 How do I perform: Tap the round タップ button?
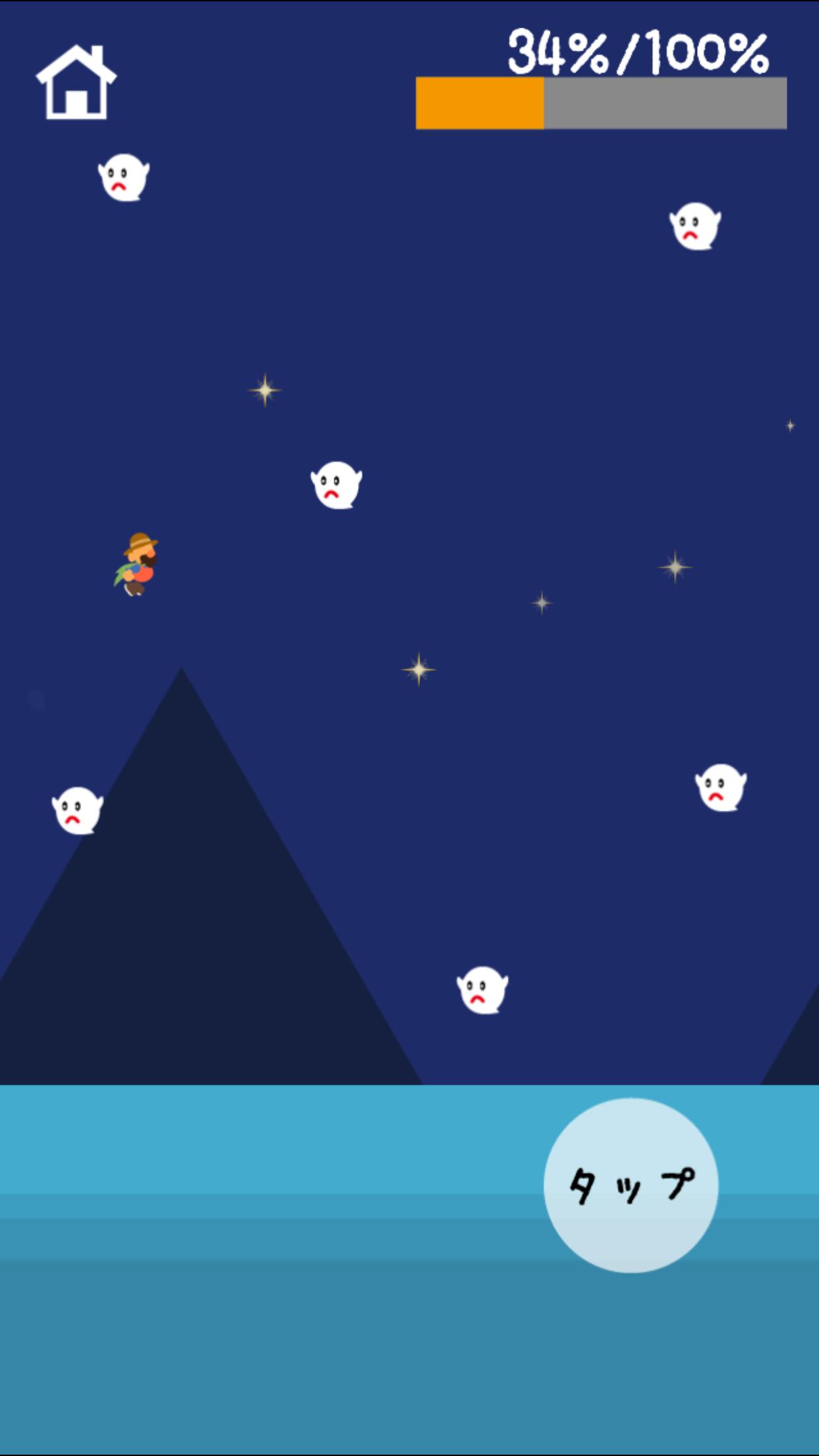(630, 1185)
